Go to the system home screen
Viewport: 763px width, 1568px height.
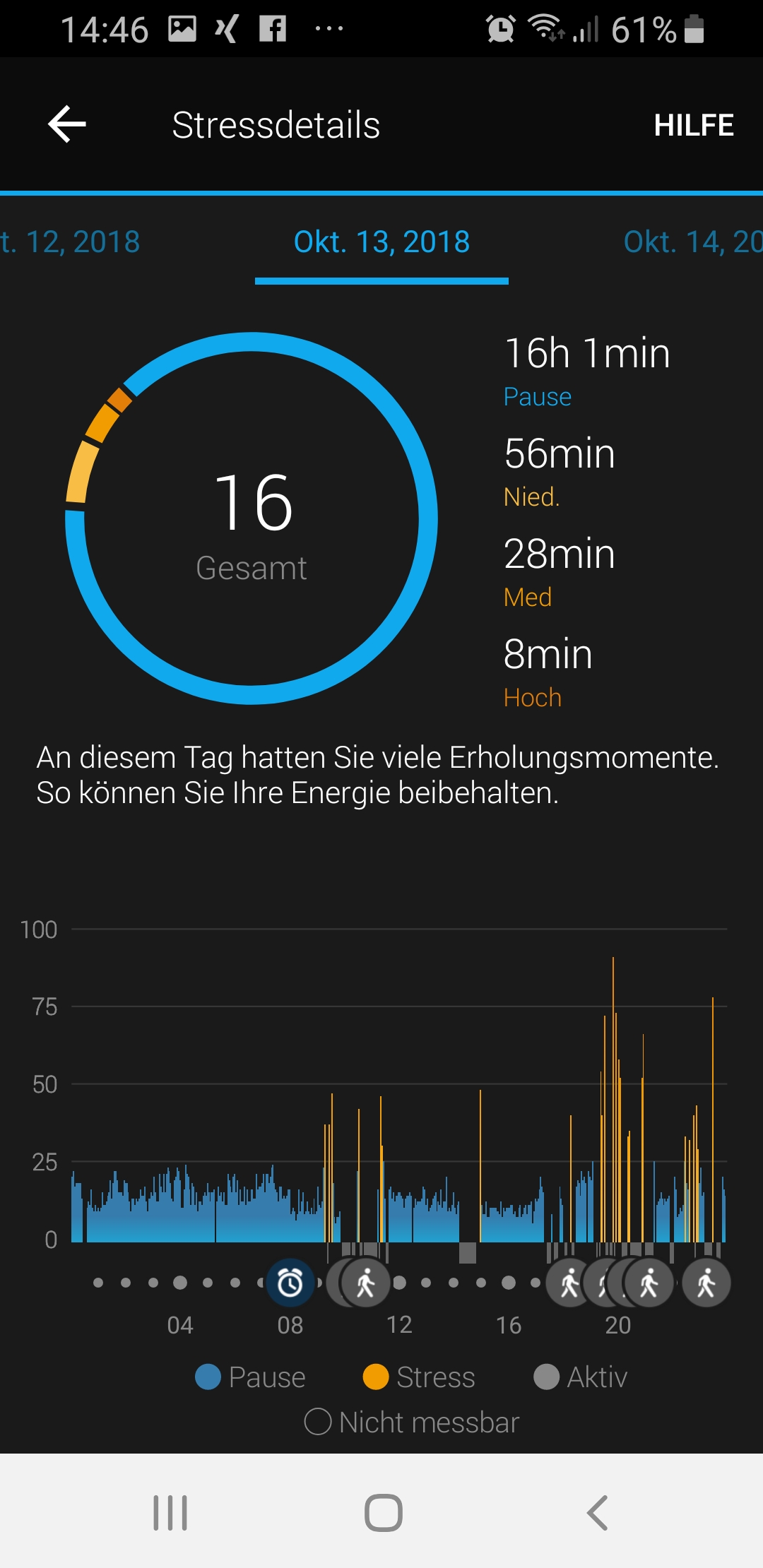[383, 1512]
